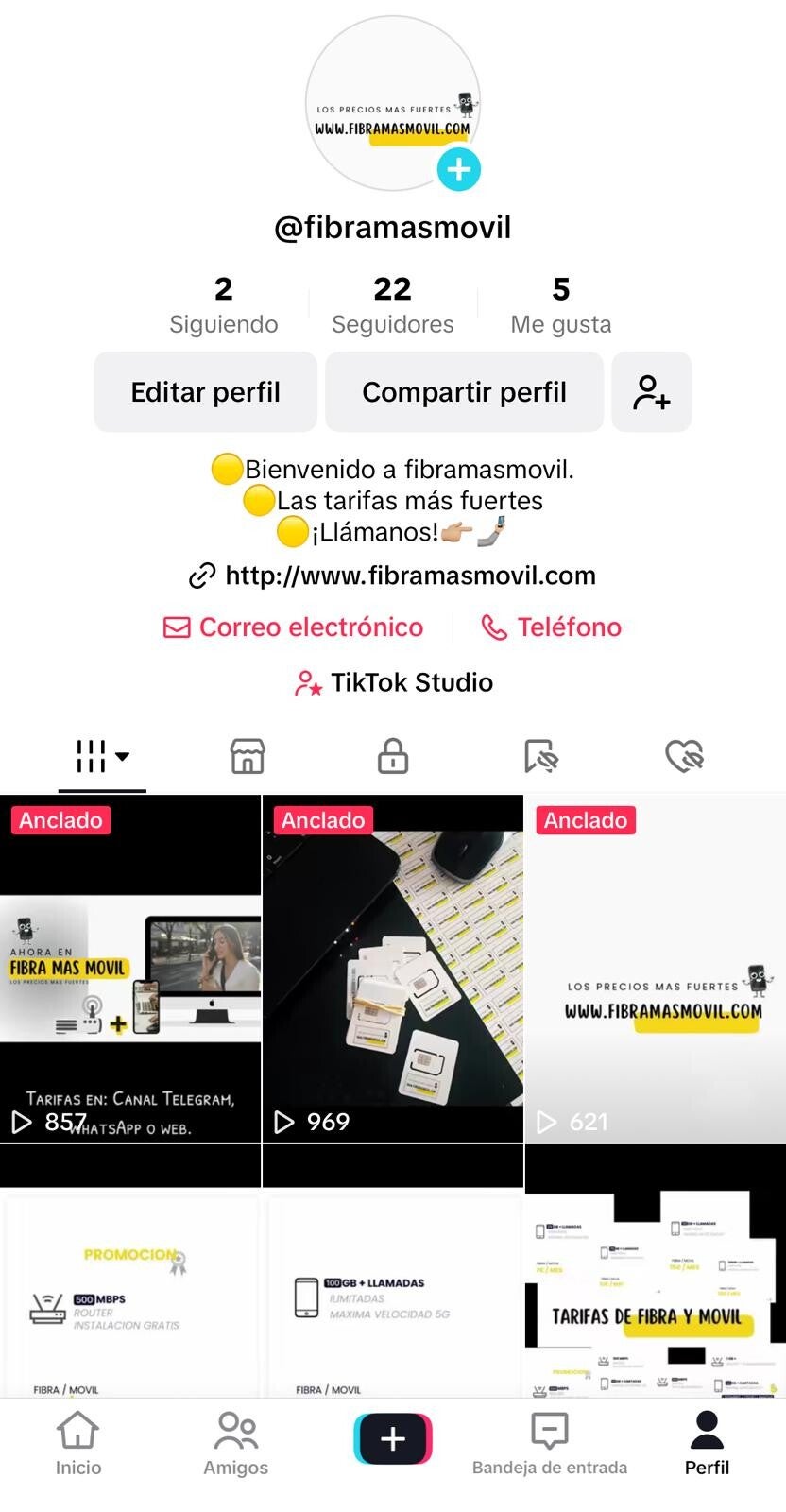Open pinned video with 857 views
The image size is (786, 1512).
click(130, 969)
